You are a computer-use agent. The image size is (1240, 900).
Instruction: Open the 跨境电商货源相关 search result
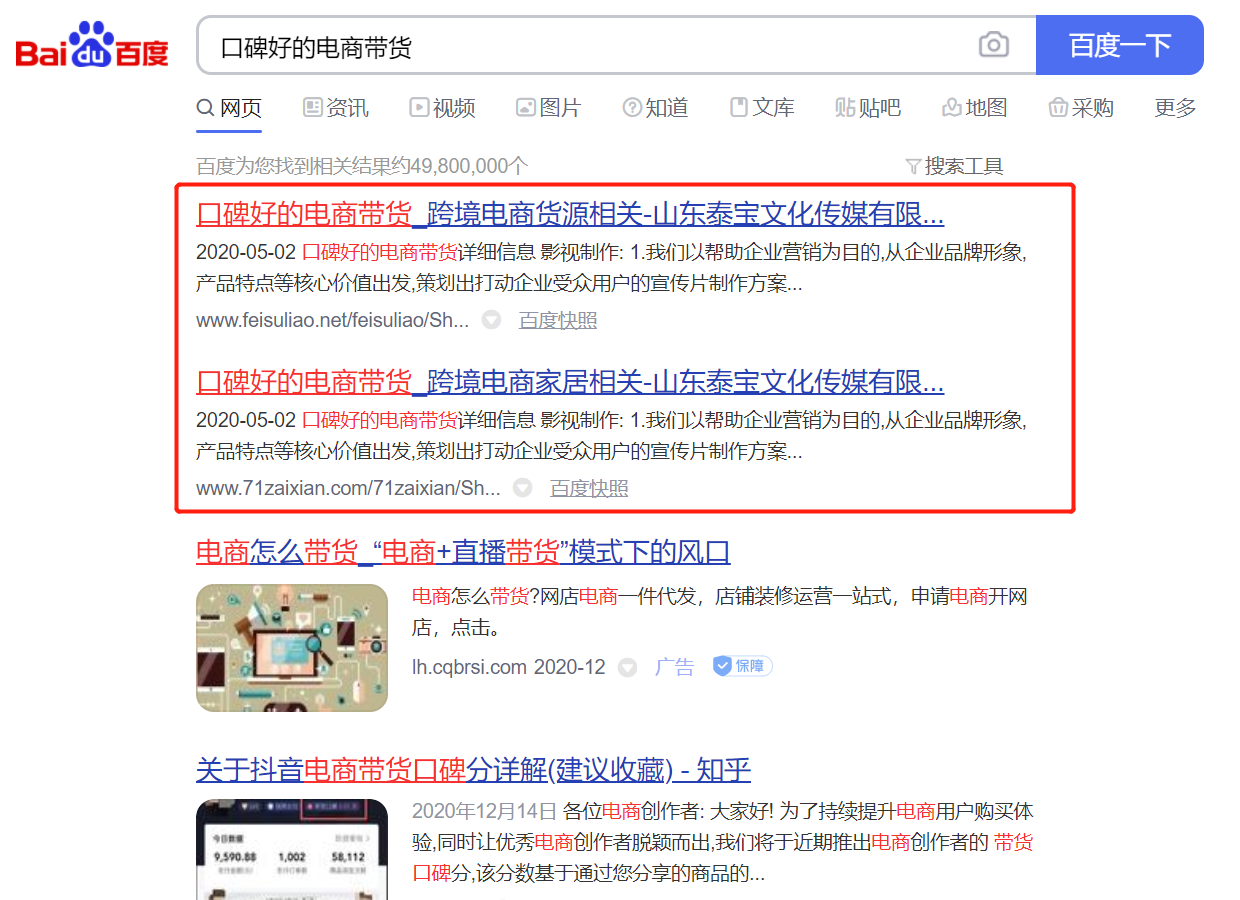click(570, 214)
